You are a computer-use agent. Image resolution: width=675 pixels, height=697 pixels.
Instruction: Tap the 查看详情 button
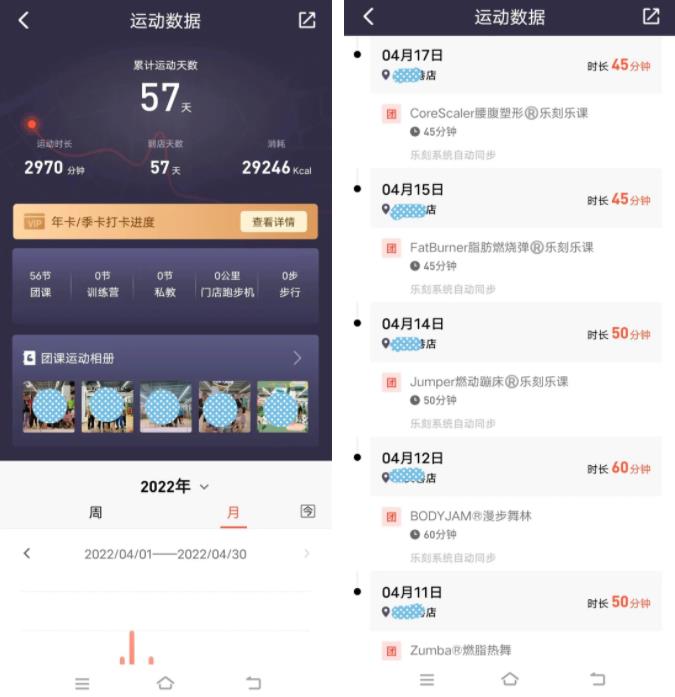tap(273, 221)
